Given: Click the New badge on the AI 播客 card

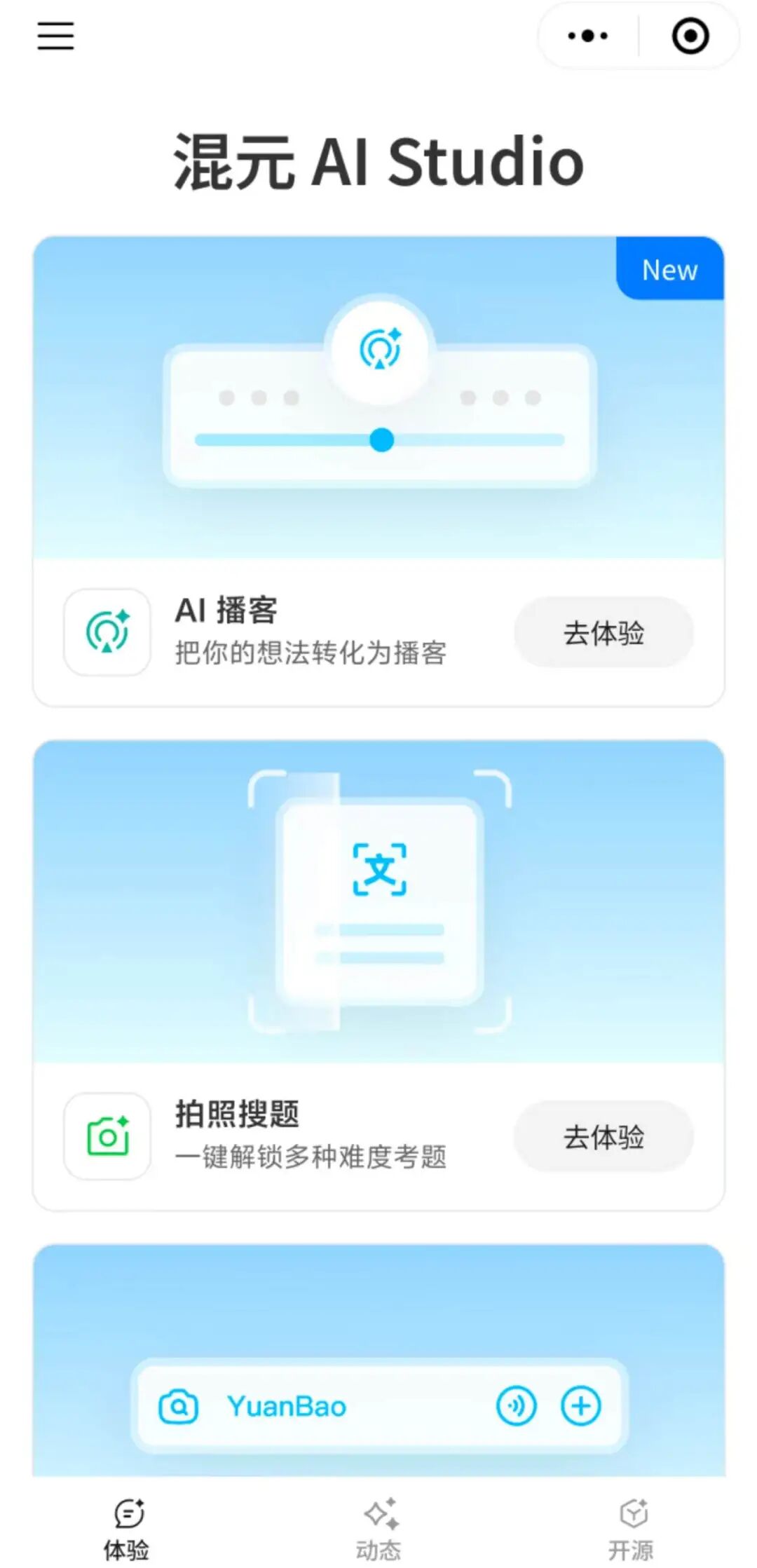Looking at the screenshot, I should point(668,270).
